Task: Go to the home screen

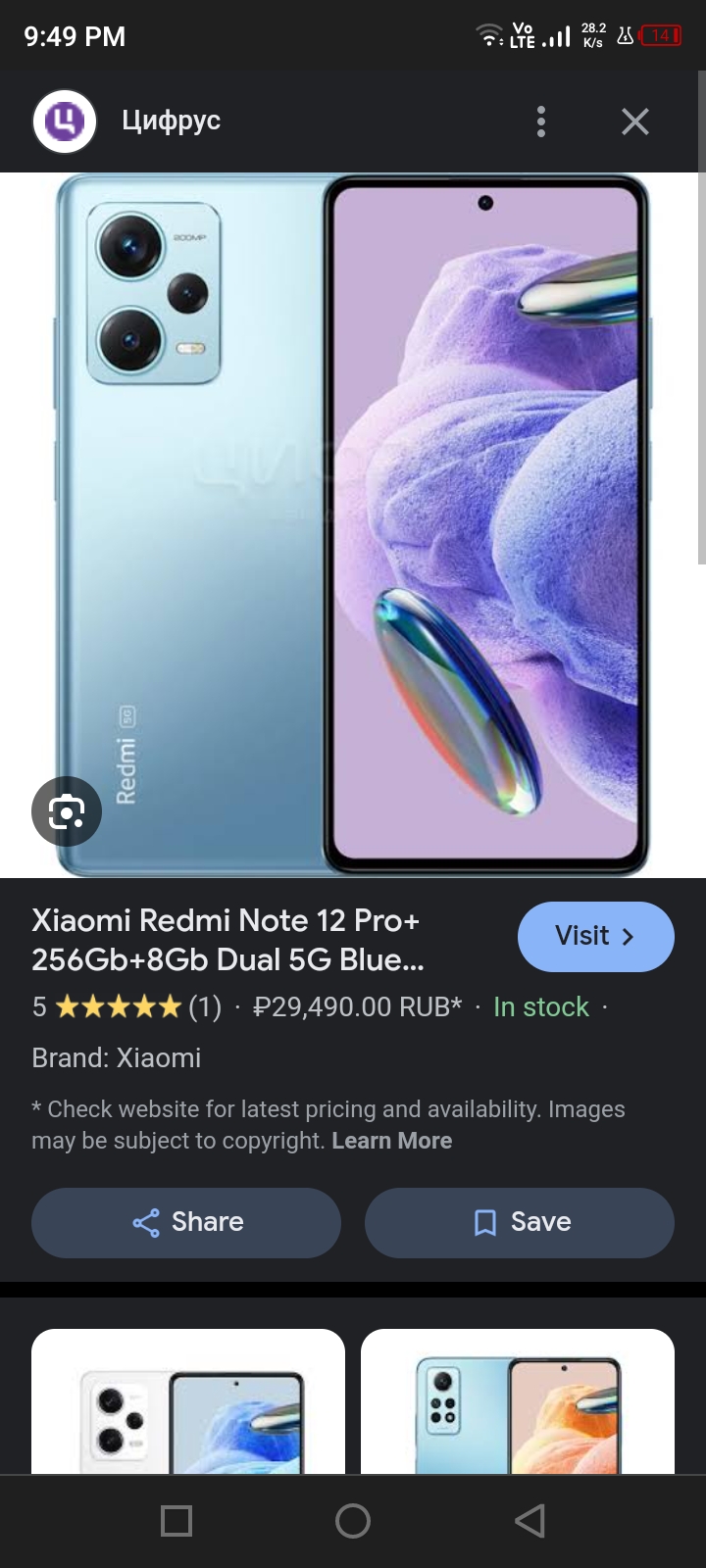Action: 353,1520
